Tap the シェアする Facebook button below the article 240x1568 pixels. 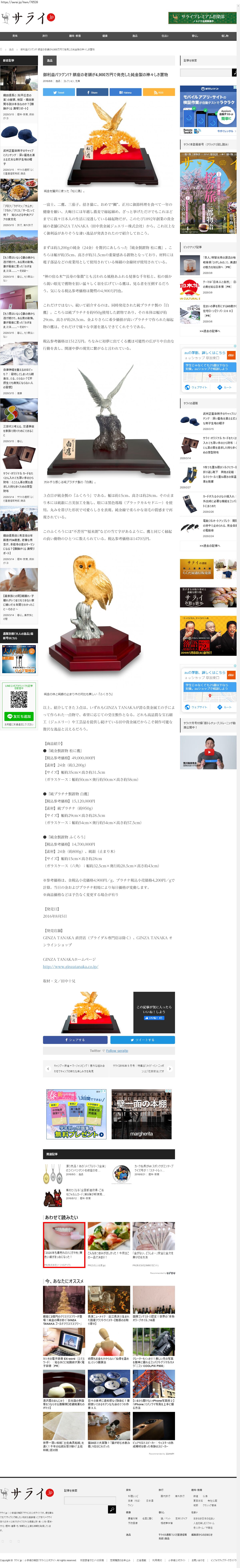[x=75, y=1040]
